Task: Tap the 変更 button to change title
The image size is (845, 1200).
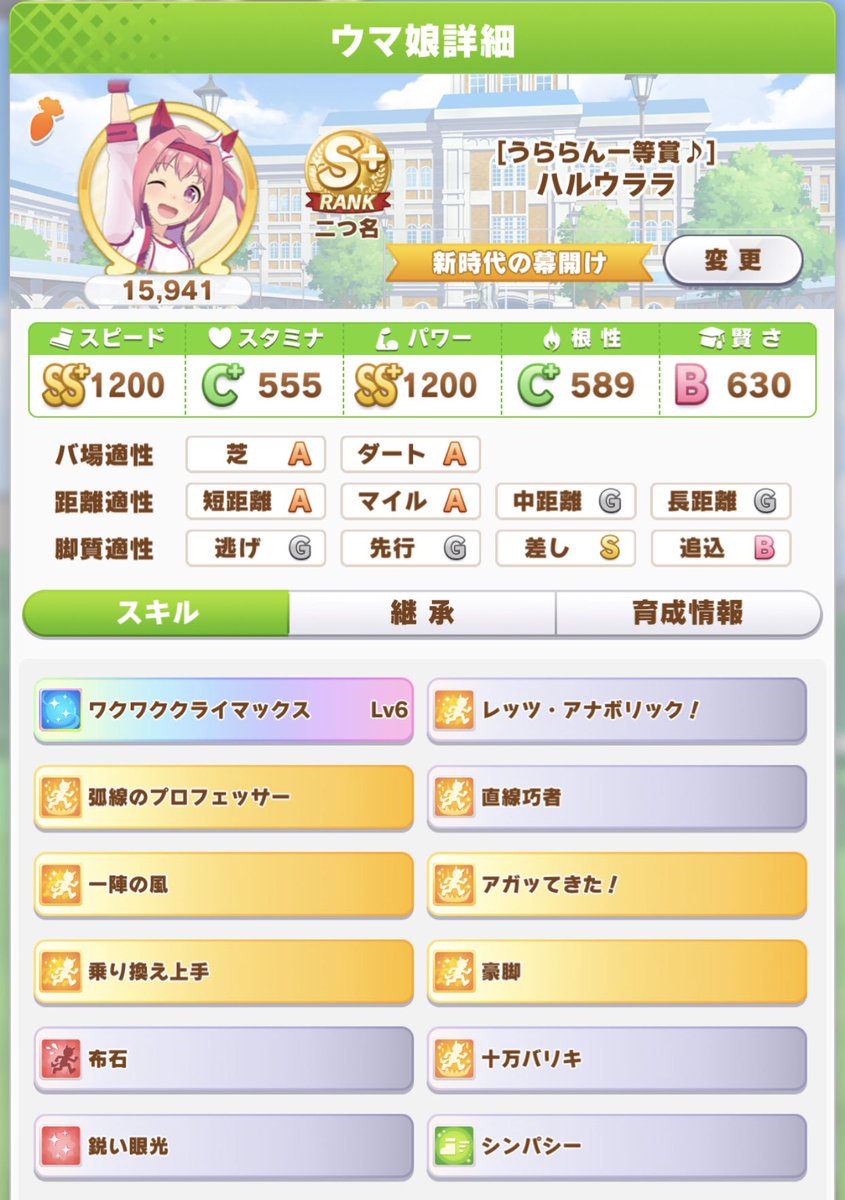Action: (732, 261)
